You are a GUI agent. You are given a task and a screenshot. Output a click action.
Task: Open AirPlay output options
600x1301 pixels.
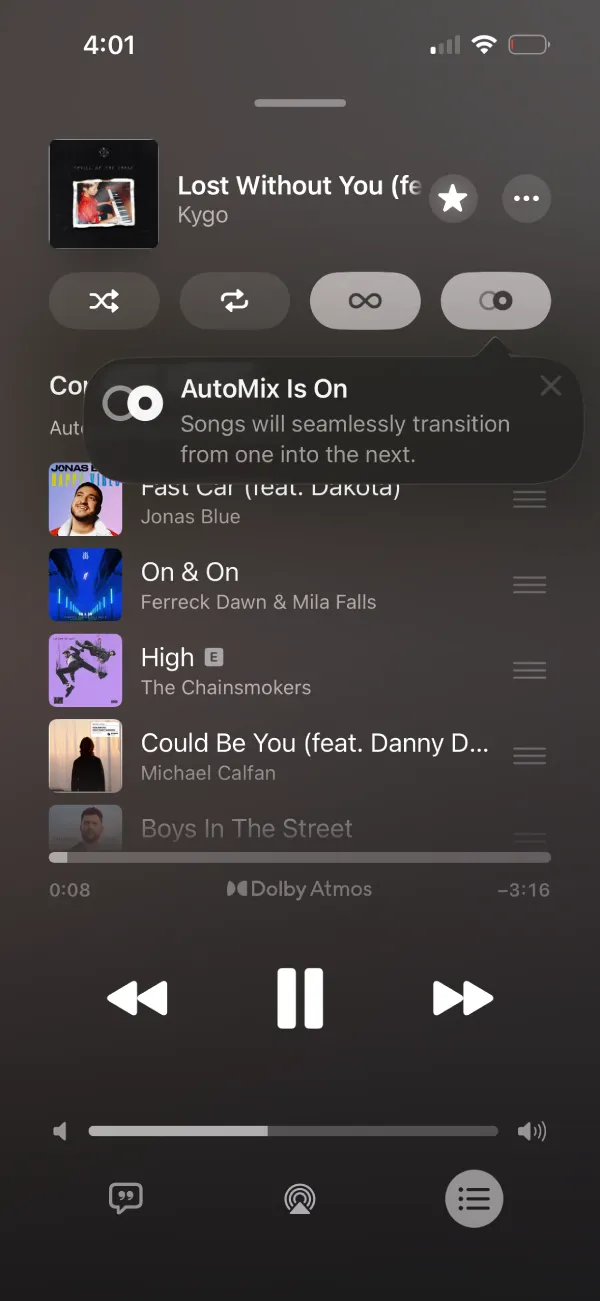click(x=300, y=1198)
